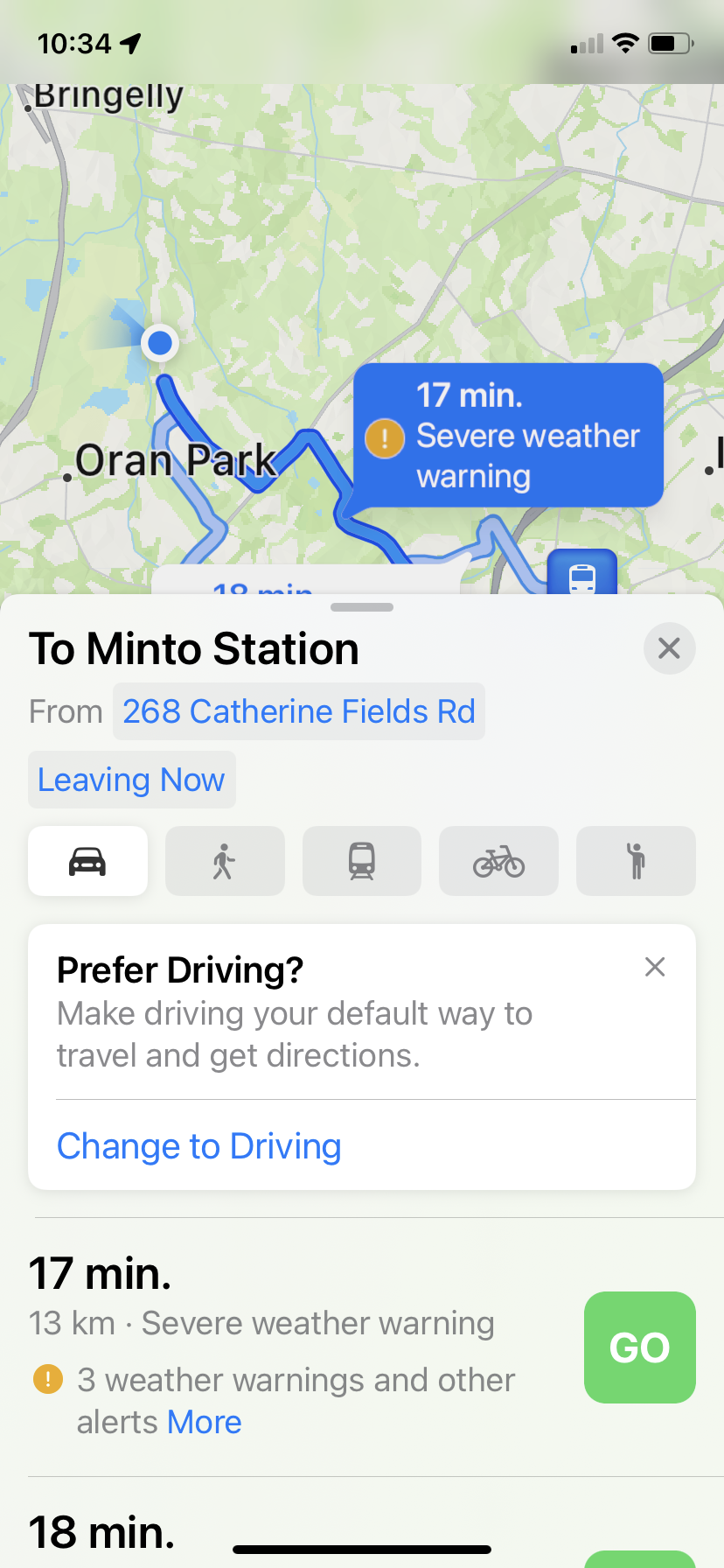
Task: Tap the 17 min severe weather callout
Action: click(508, 435)
